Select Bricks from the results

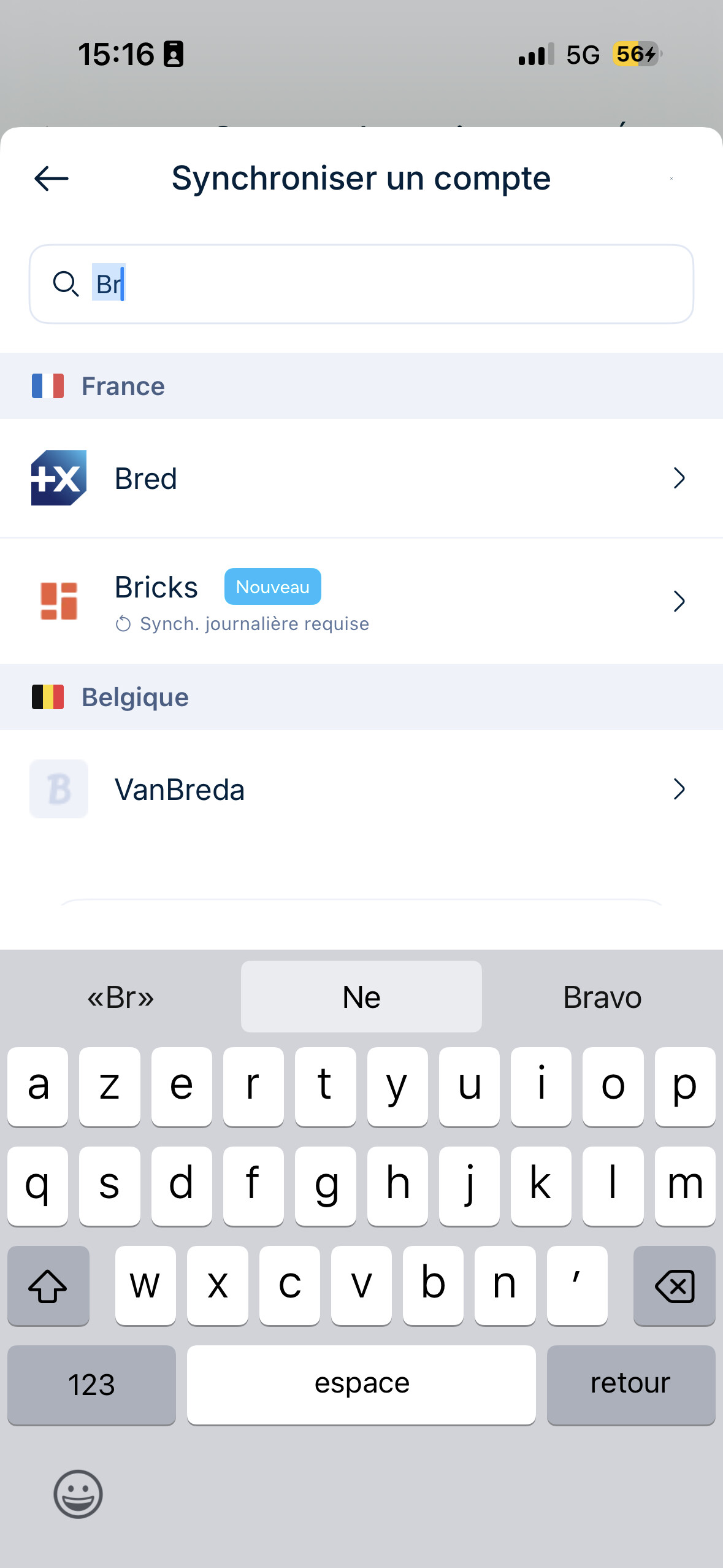pos(361,601)
